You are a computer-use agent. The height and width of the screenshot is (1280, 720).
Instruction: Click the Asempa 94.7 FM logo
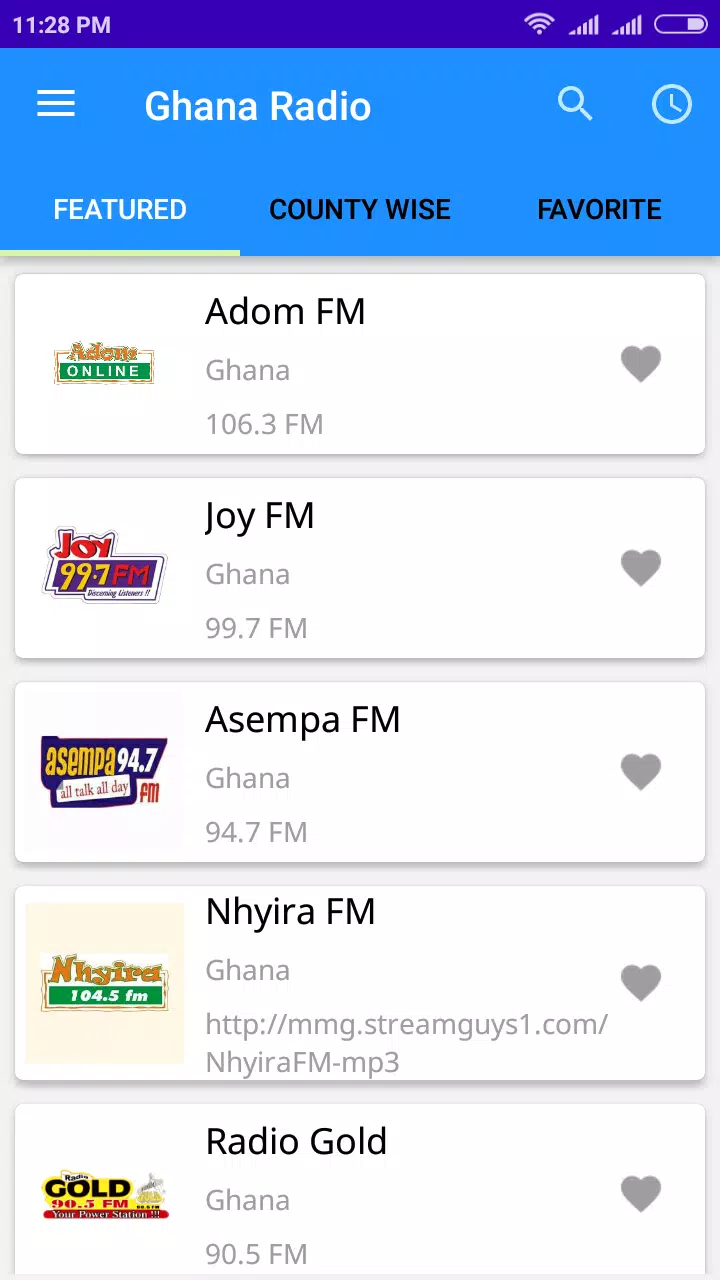point(103,772)
